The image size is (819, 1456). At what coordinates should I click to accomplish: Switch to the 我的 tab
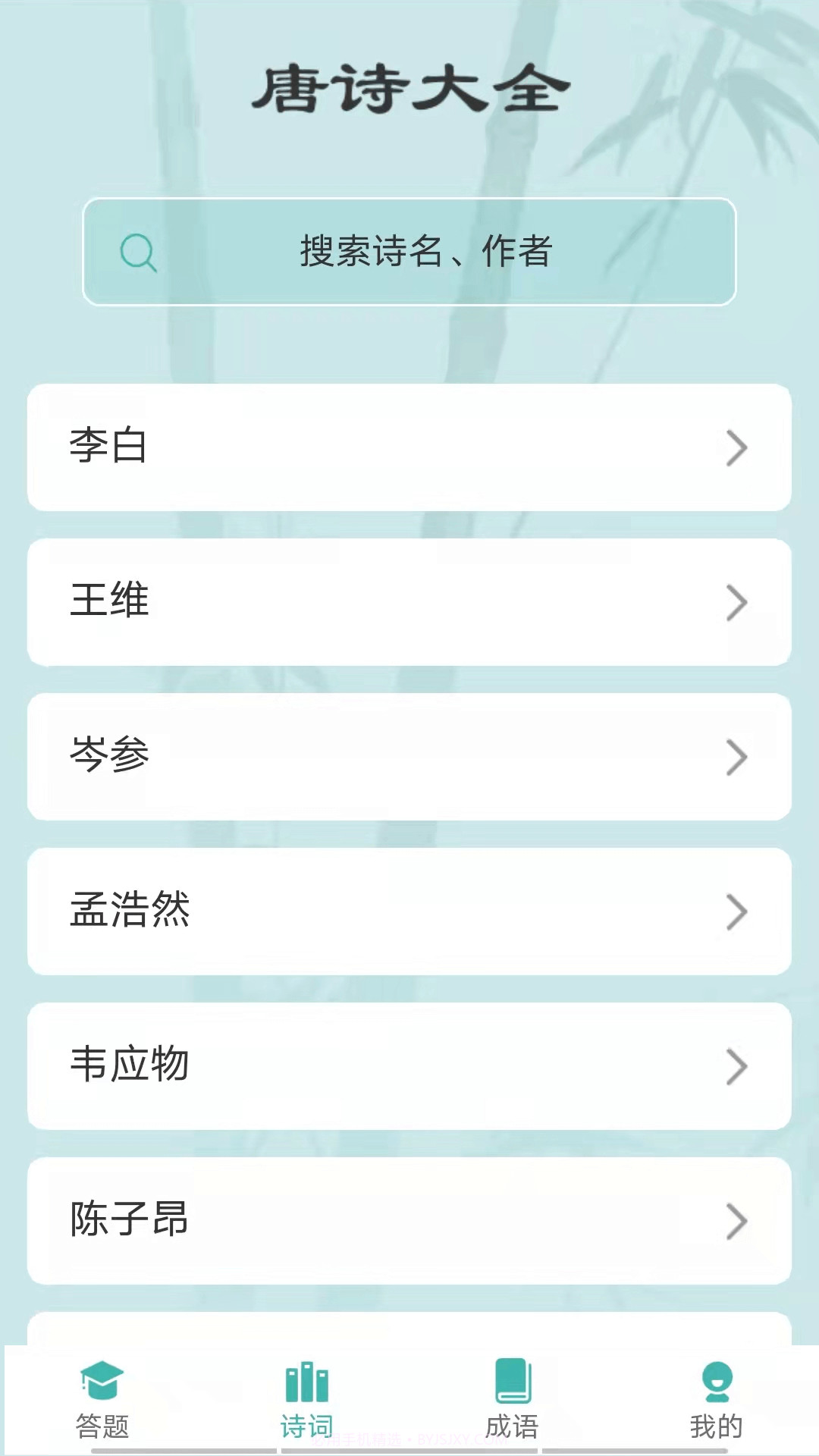coord(716,1424)
